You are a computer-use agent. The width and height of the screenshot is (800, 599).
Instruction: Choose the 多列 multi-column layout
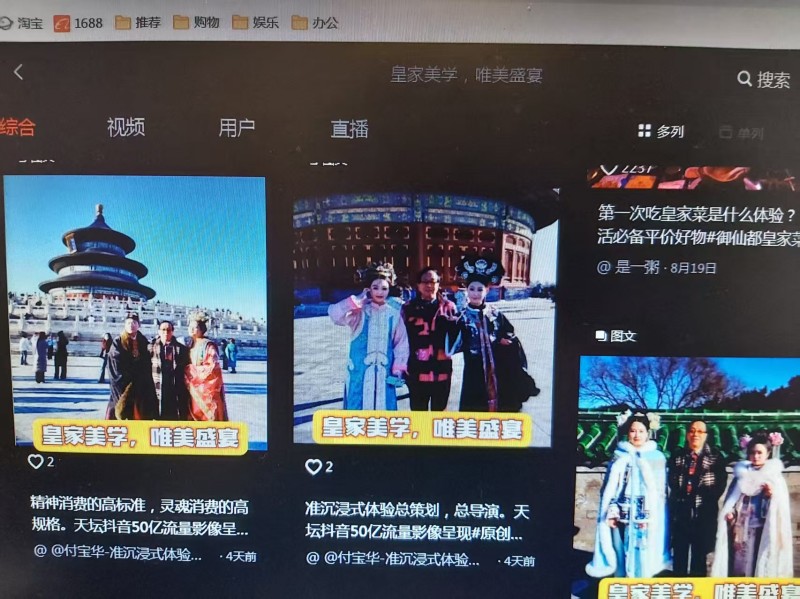click(x=661, y=132)
